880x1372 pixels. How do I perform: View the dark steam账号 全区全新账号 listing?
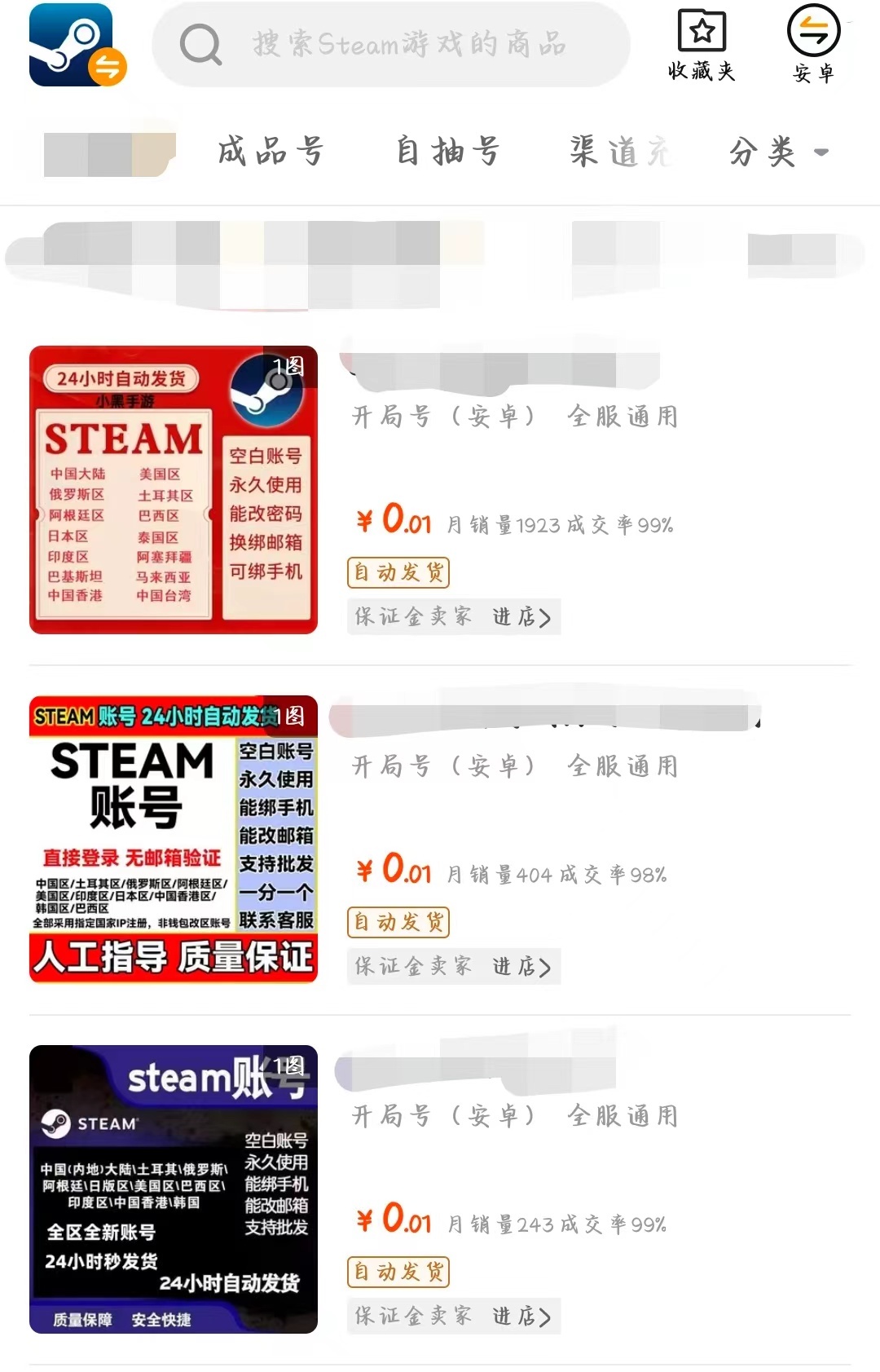(174, 1189)
